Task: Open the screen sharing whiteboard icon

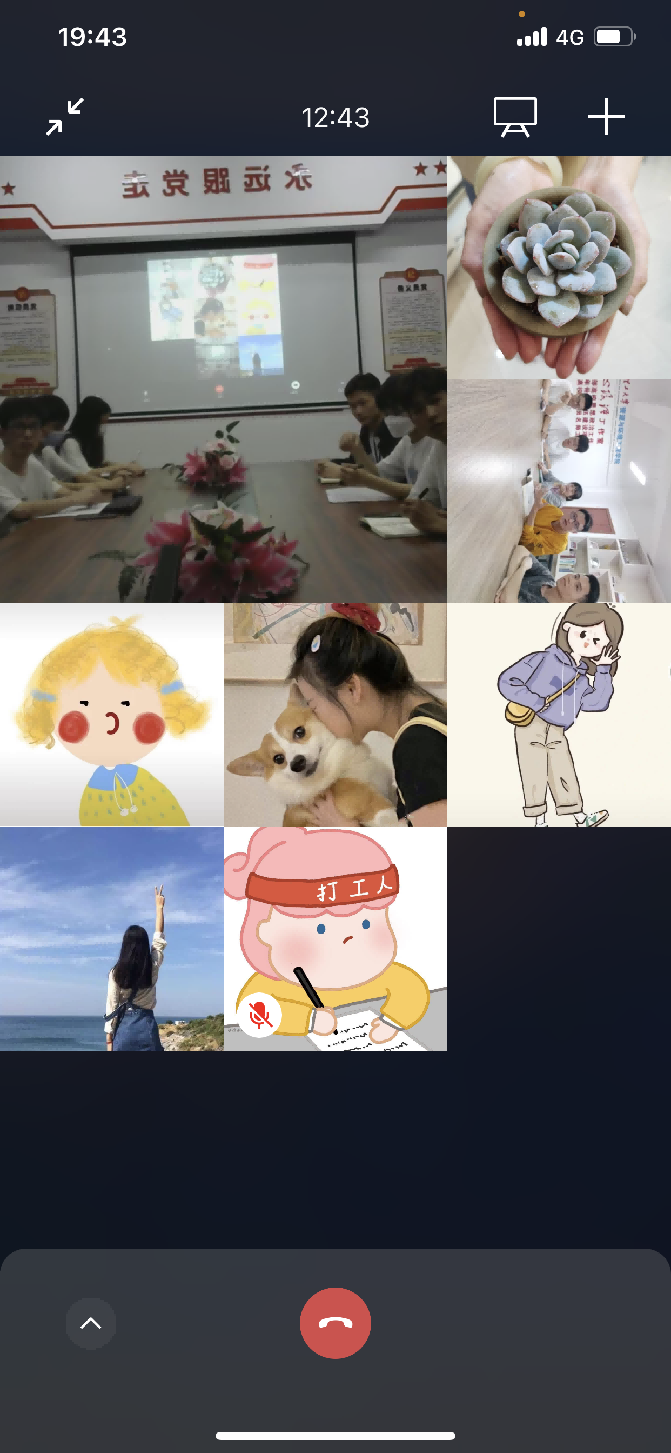Action: (x=515, y=117)
